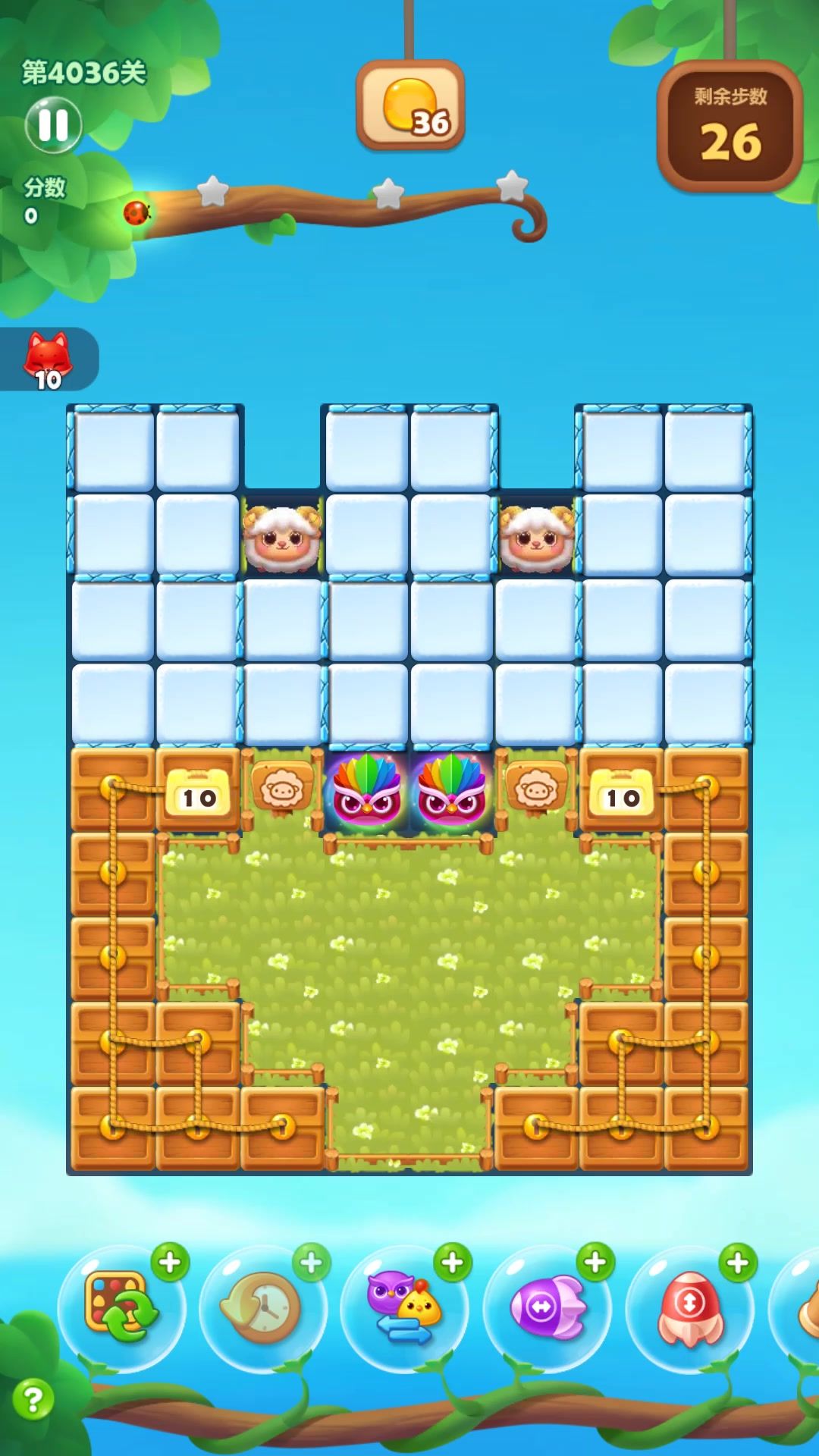Pause the game
This screenshot has width=819, height=1456.
click(x=53, y=125)
